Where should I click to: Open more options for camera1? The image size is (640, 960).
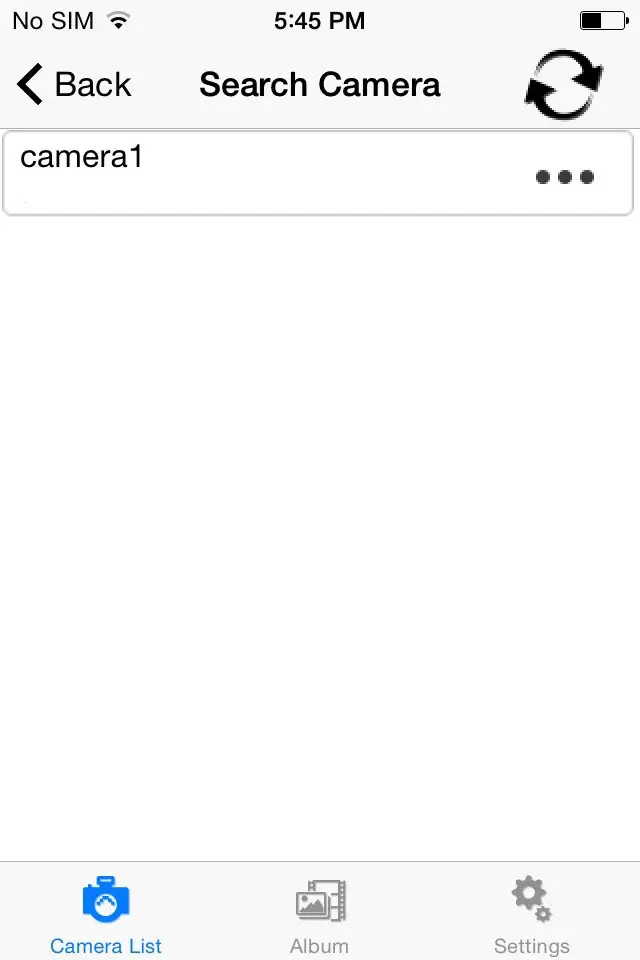[565, 177]
